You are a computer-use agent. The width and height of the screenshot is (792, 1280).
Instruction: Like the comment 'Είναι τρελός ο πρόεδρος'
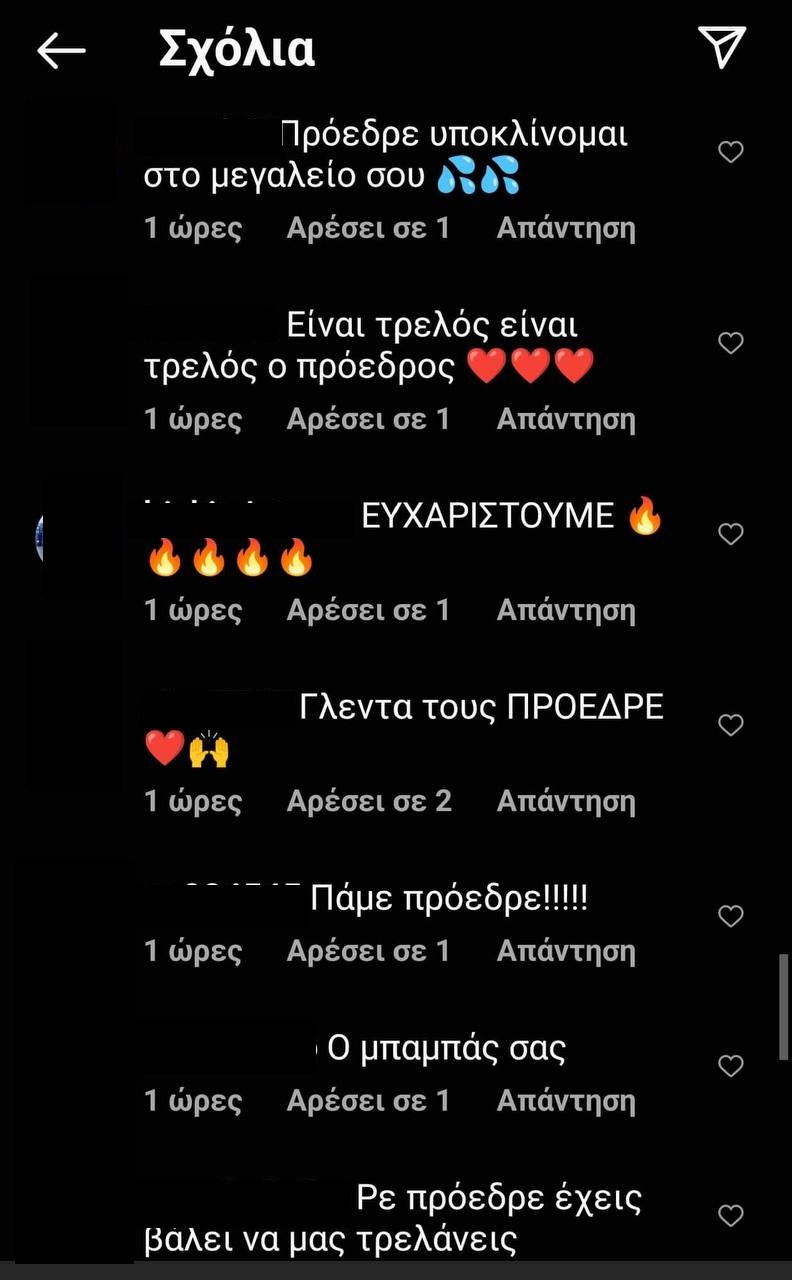tap(731, 343)
